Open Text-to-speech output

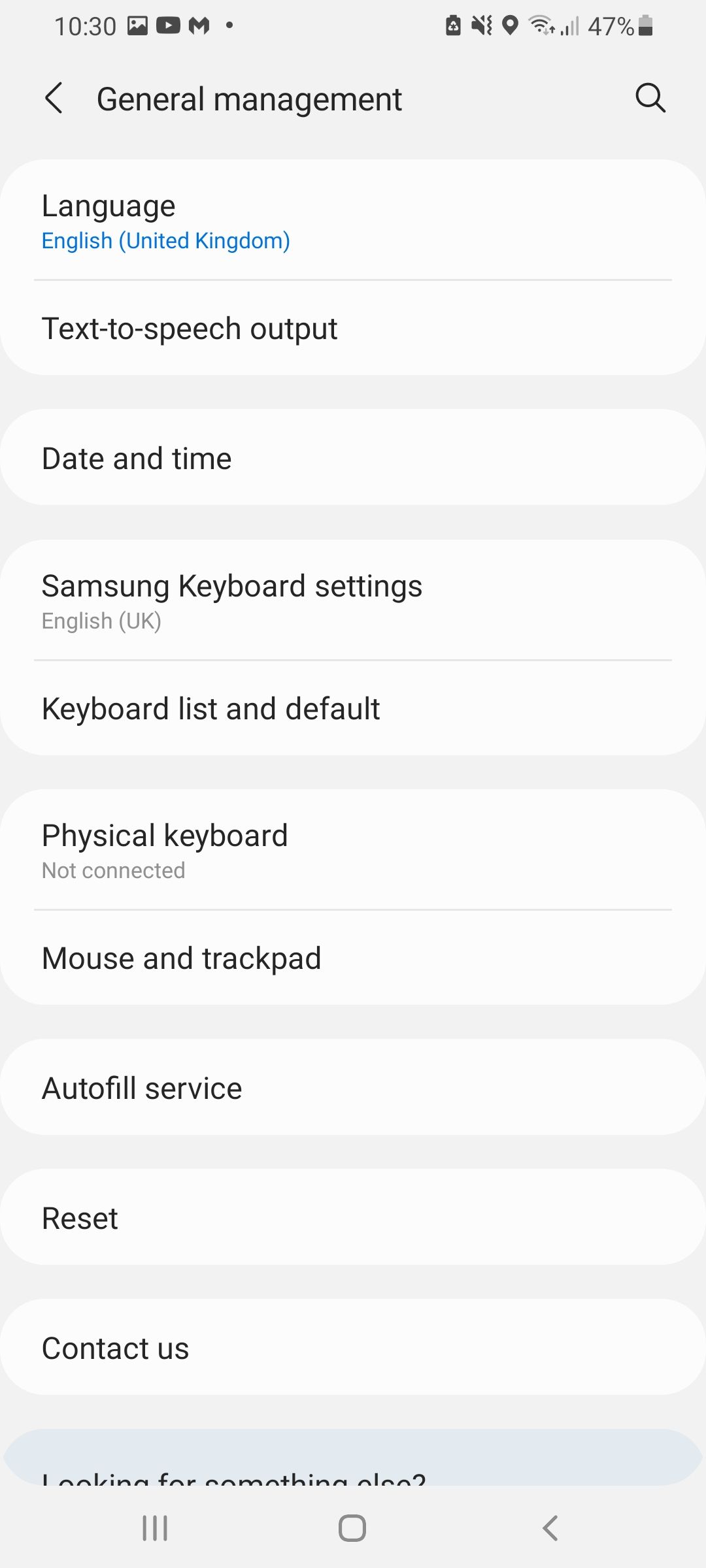point(353,329)
